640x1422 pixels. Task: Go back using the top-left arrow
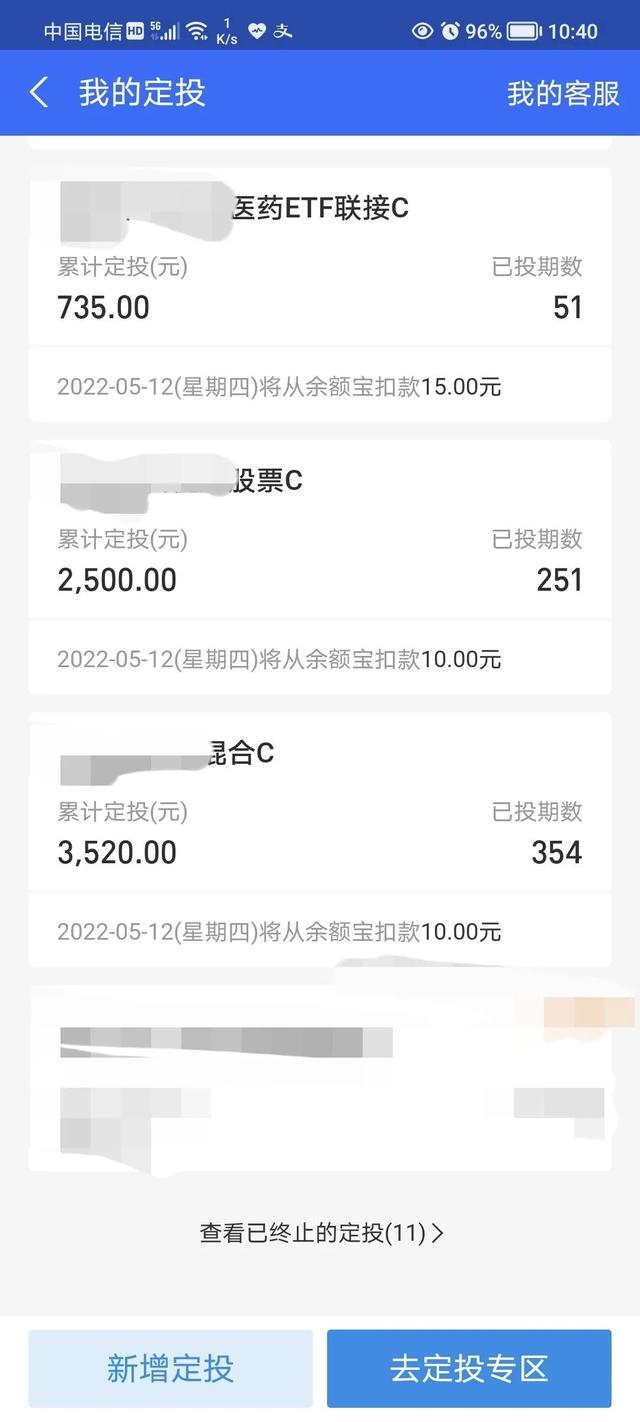[39, 93]
